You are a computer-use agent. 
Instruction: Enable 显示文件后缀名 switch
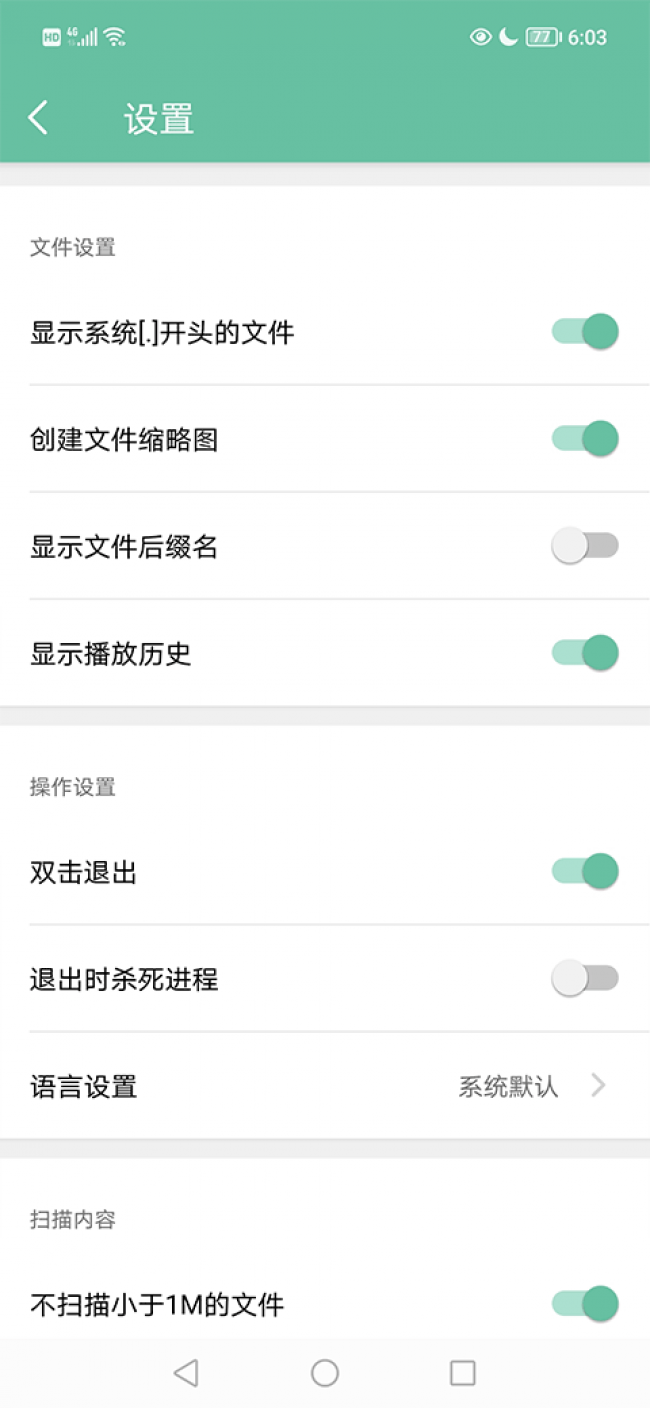pyautogui.click(x=585, y=546)
